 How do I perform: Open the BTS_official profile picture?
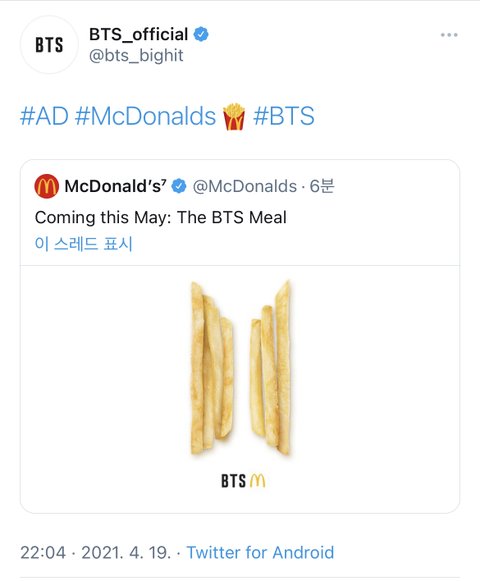49,44
